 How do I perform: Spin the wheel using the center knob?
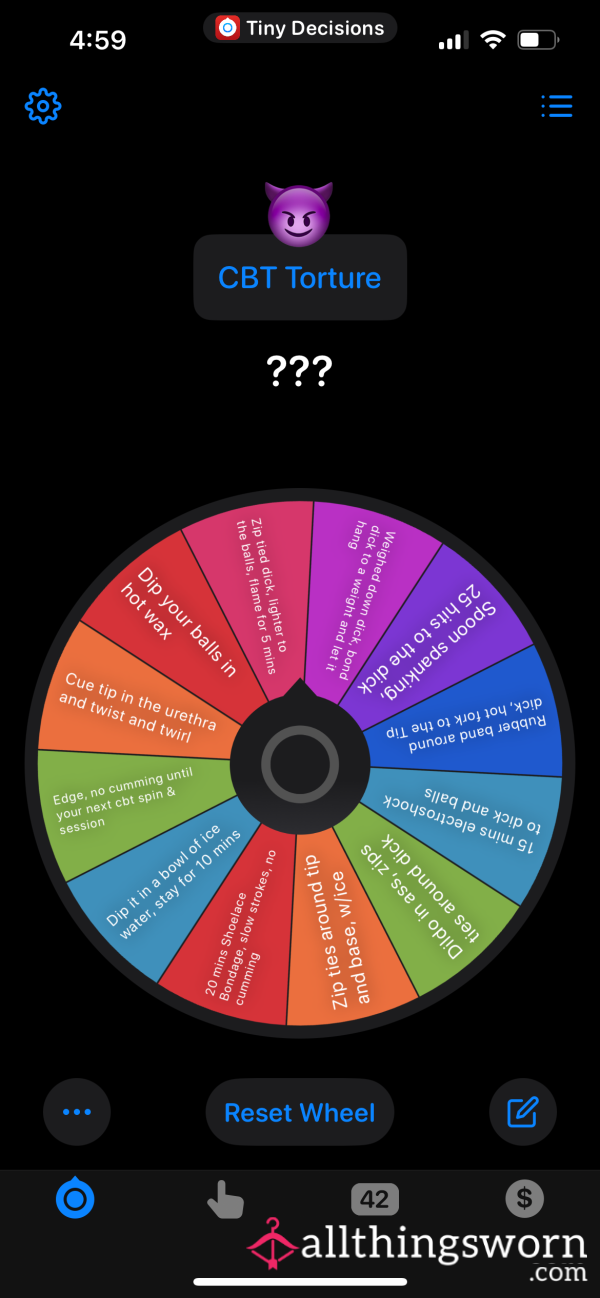click(300, 763)
